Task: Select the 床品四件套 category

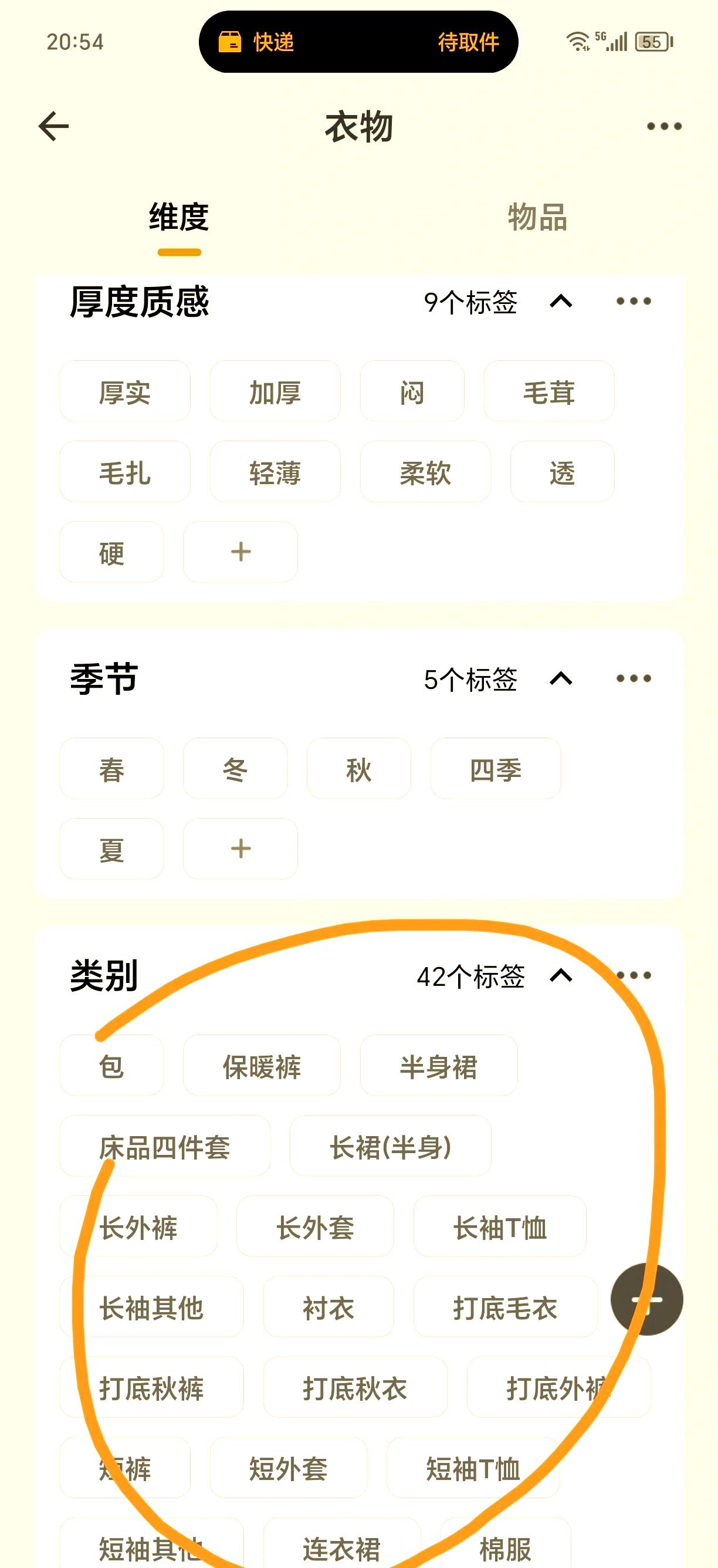Action: pyautogui.click(x=165, y=1147)
